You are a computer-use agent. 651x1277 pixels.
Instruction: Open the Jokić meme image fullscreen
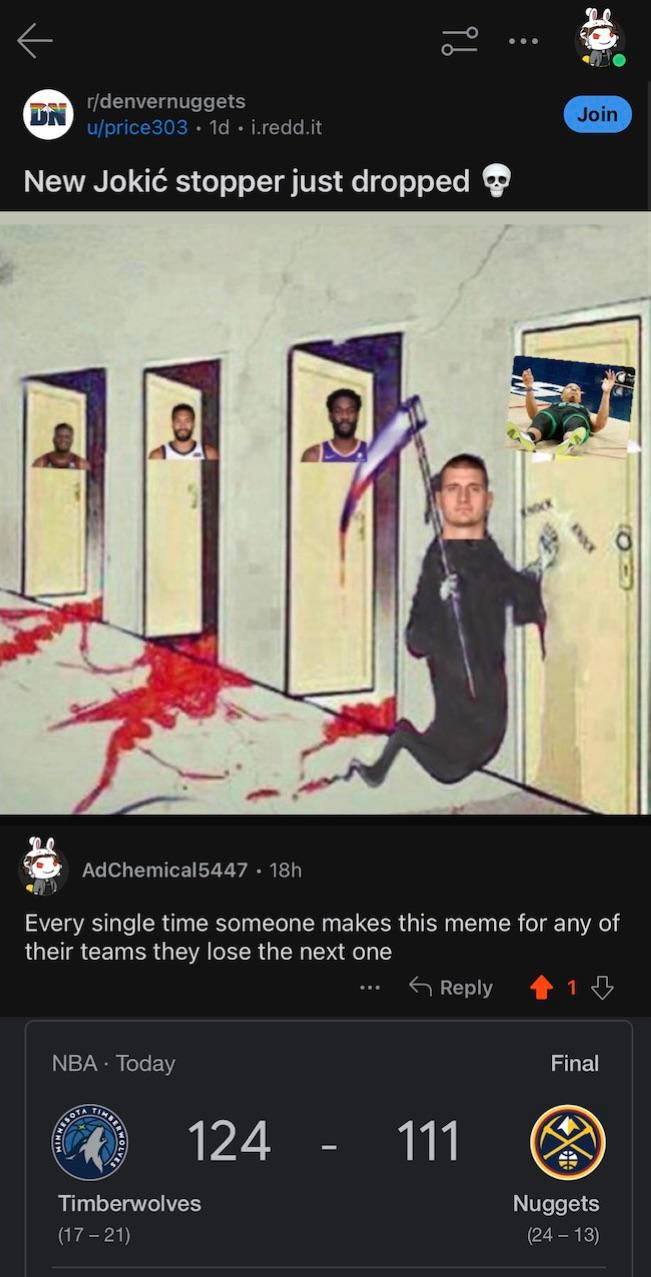point(325,512)
